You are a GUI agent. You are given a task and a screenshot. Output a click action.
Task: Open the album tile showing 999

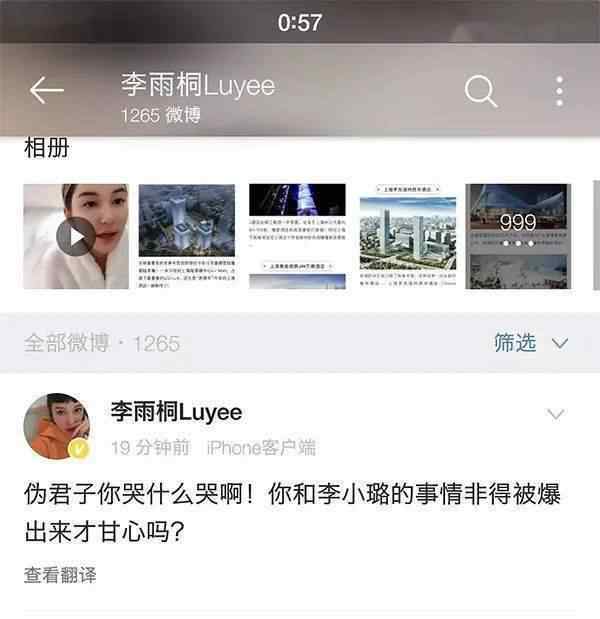pyautogui.click(x=518, y=237)
